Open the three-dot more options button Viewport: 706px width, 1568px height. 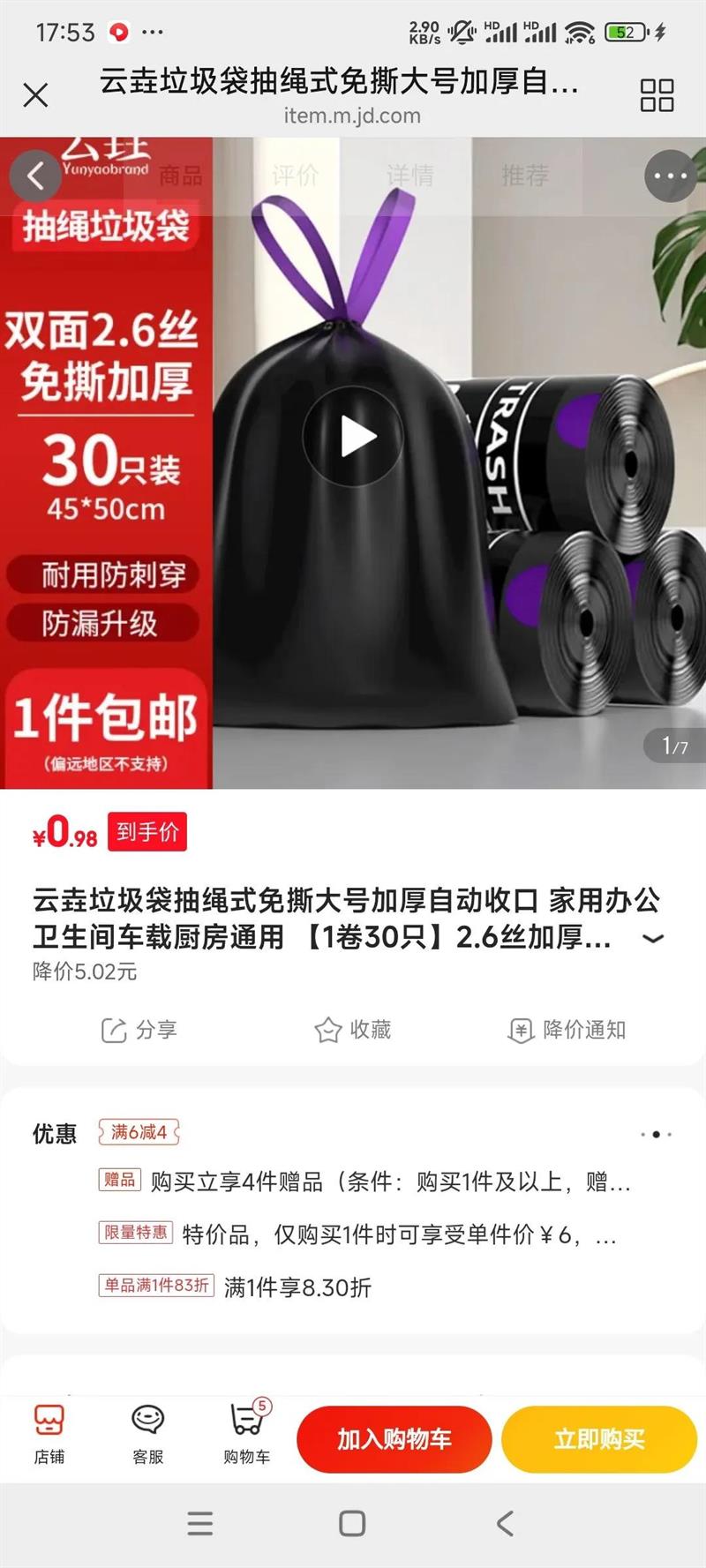pos(670,176)
